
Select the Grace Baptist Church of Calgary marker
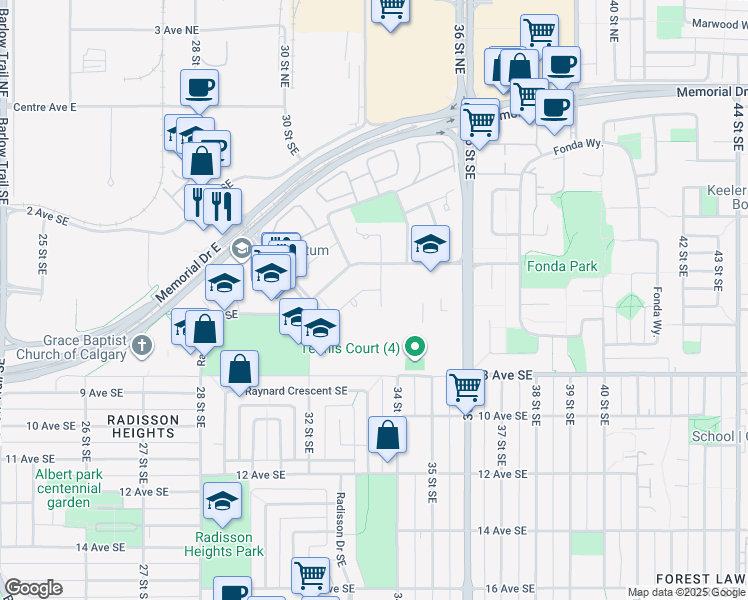(143, 347)
